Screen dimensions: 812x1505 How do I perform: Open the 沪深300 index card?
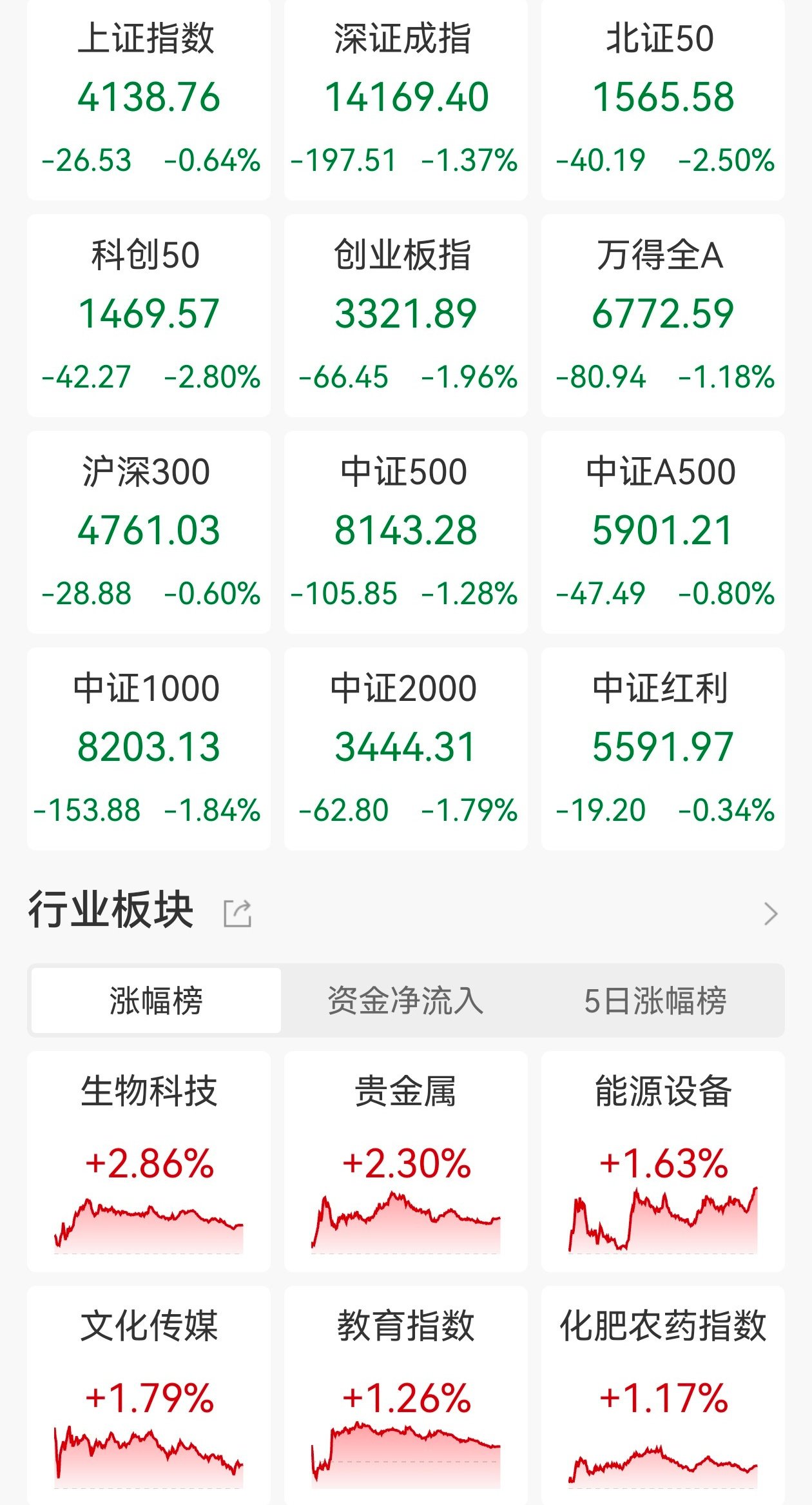(x=149, y=532)
